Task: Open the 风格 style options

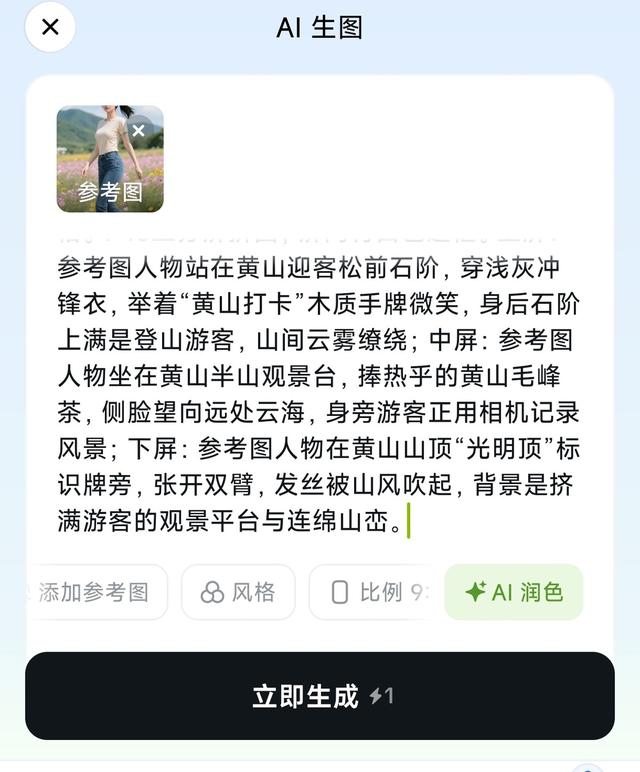Action: pos(238,592)
